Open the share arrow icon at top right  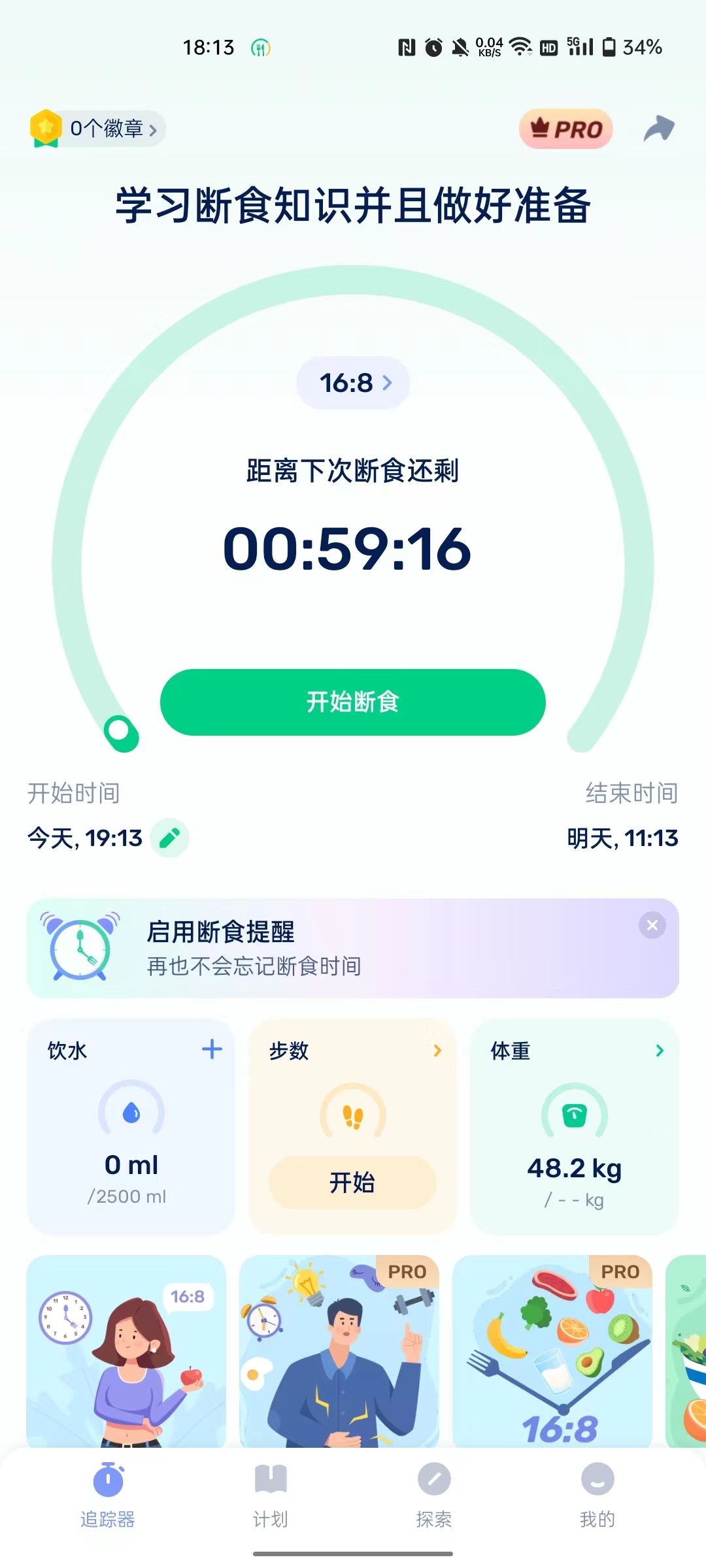pos(660,128)
